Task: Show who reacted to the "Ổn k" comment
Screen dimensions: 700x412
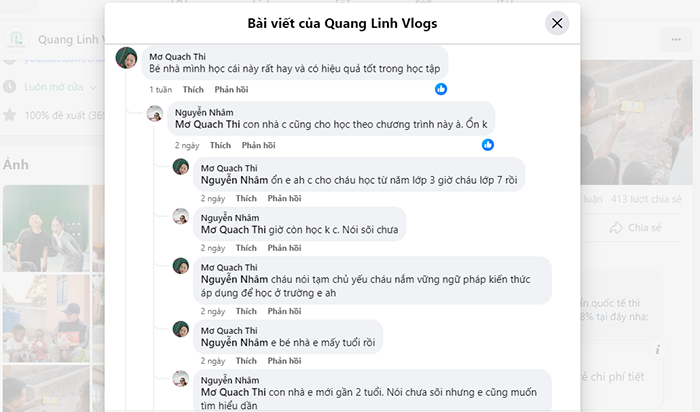Action: (x=488, y=145)
